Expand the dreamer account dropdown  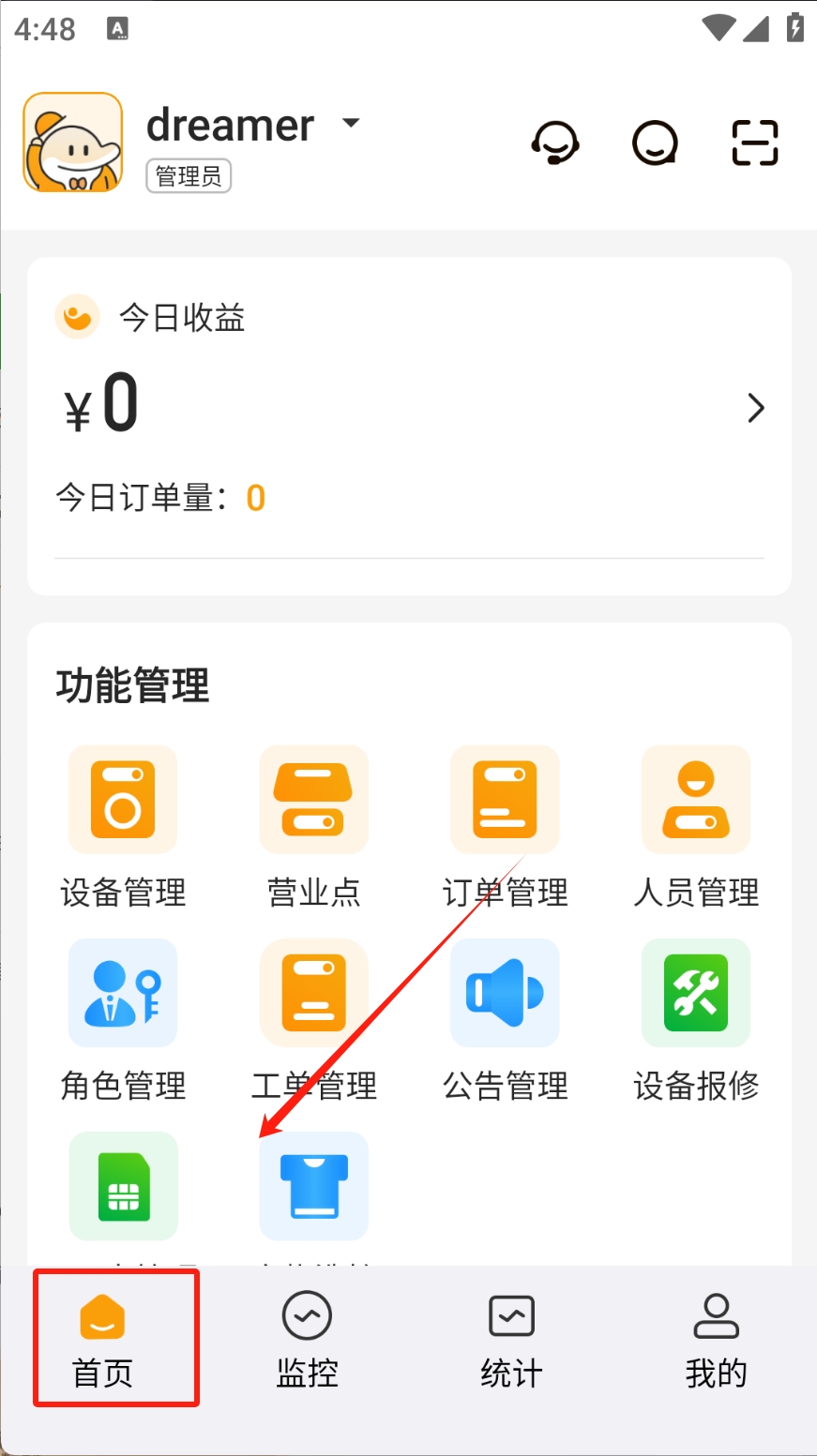tap(351, 124)
